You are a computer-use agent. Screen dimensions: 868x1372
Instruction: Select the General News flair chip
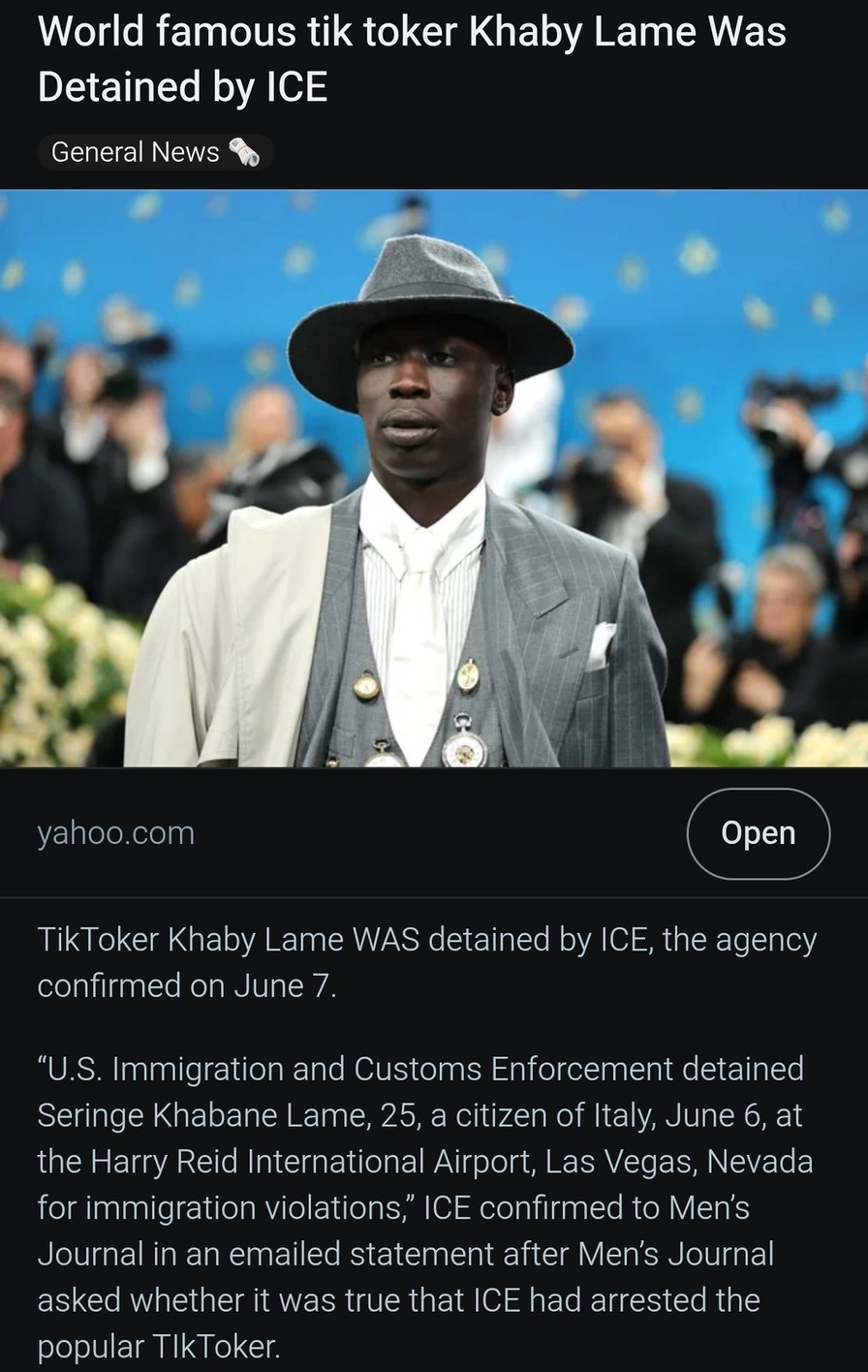155,152
